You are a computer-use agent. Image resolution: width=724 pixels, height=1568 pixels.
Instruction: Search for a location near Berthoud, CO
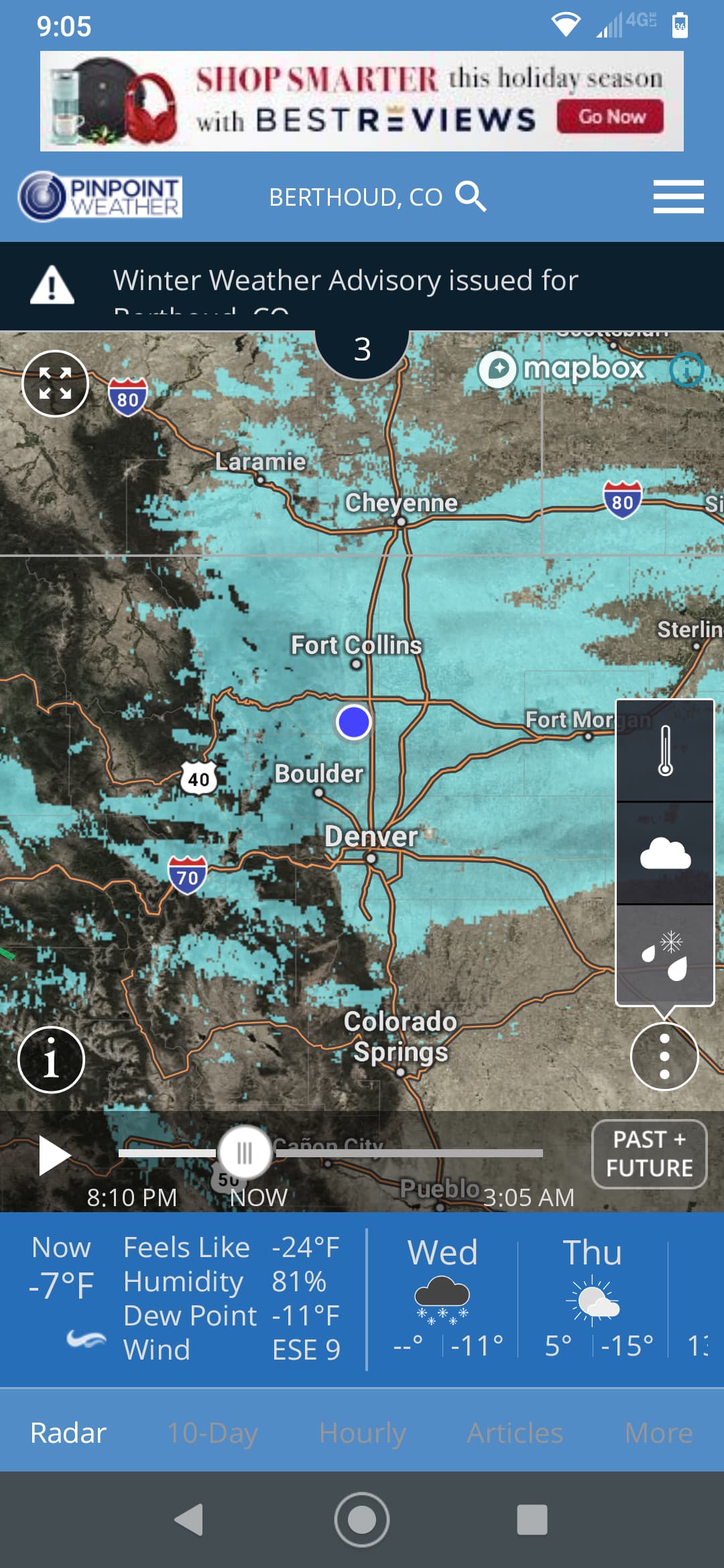pos(471,197)
